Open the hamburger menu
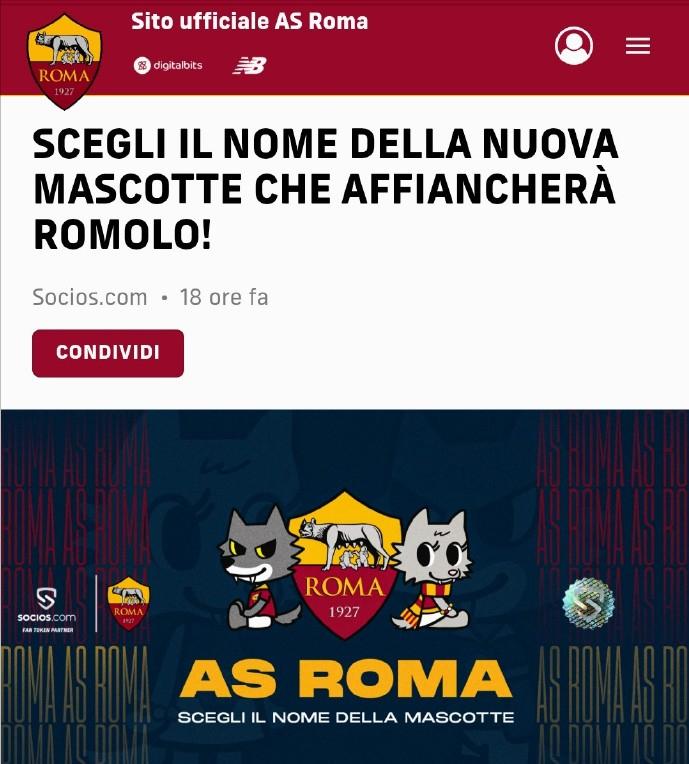The image size is (689, 764). (638, 46)
